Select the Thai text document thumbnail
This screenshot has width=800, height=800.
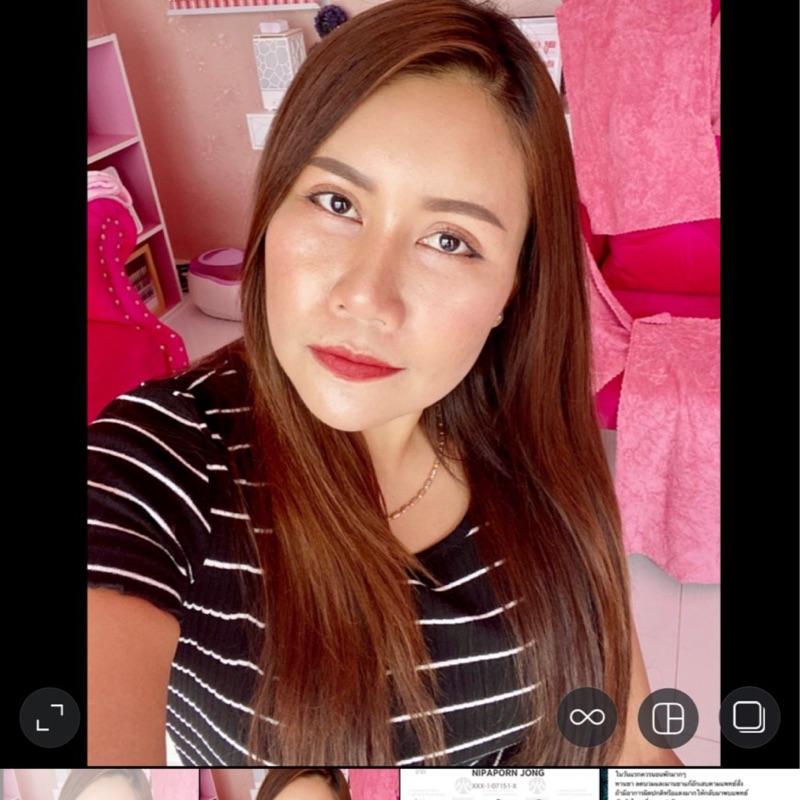click(701, 785)
